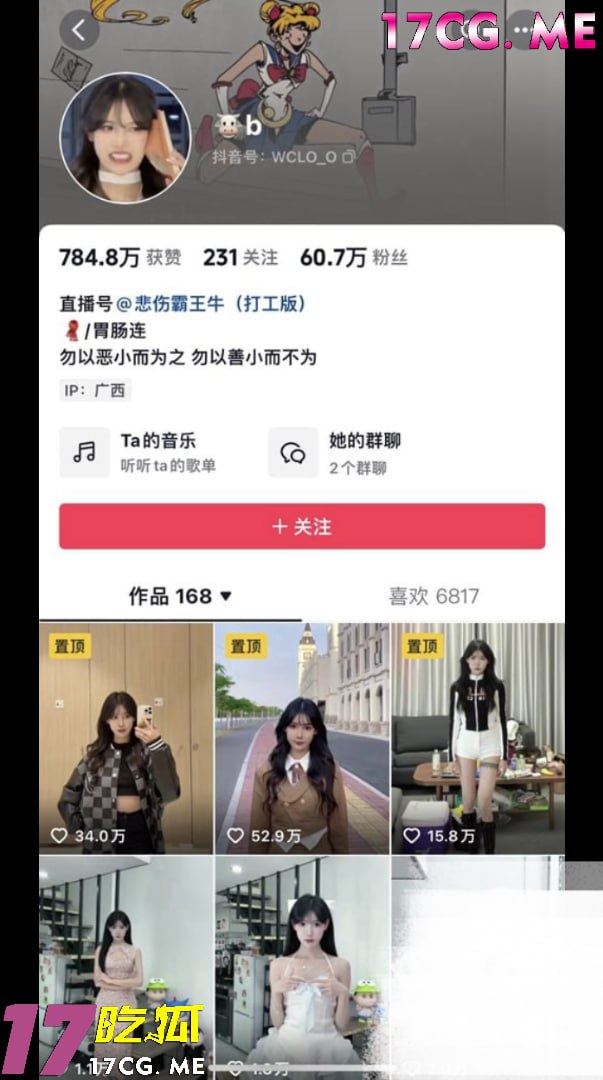Open the pinned video with 15.8万 likes
Image resolution: width=603 pixels, height=1080 pixels.
[477, 738]
